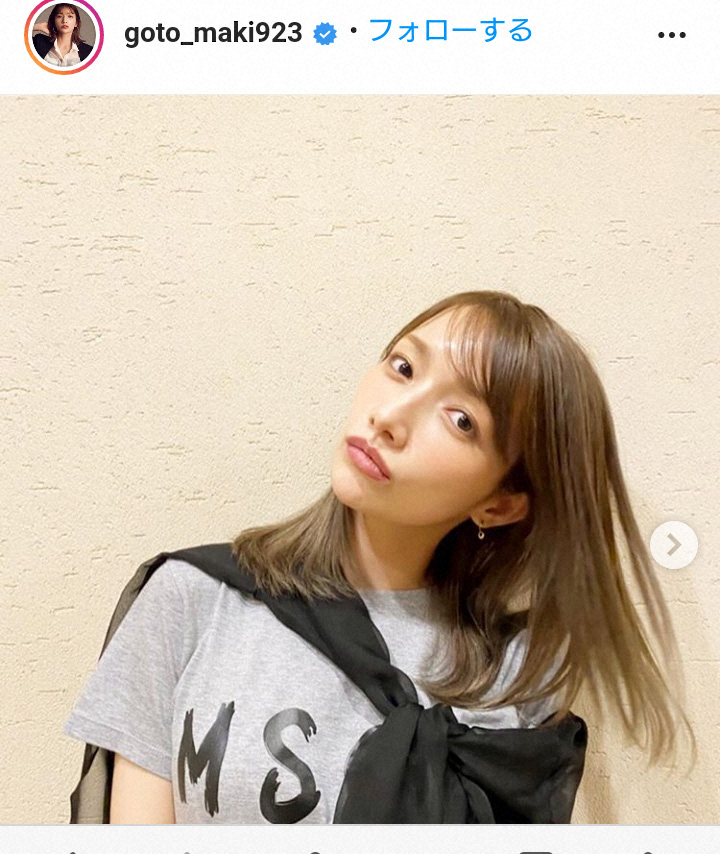
Task: Toggle following by clicking フォローする
Action: (452, 33)
